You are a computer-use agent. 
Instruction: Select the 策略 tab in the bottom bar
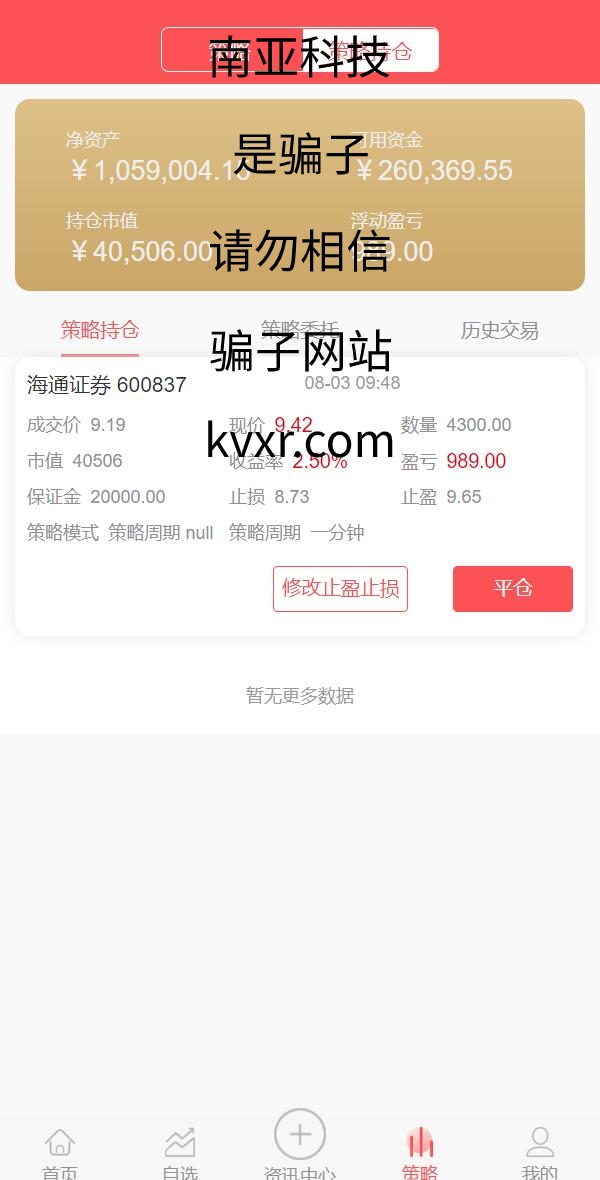(x=420, y=1153)
